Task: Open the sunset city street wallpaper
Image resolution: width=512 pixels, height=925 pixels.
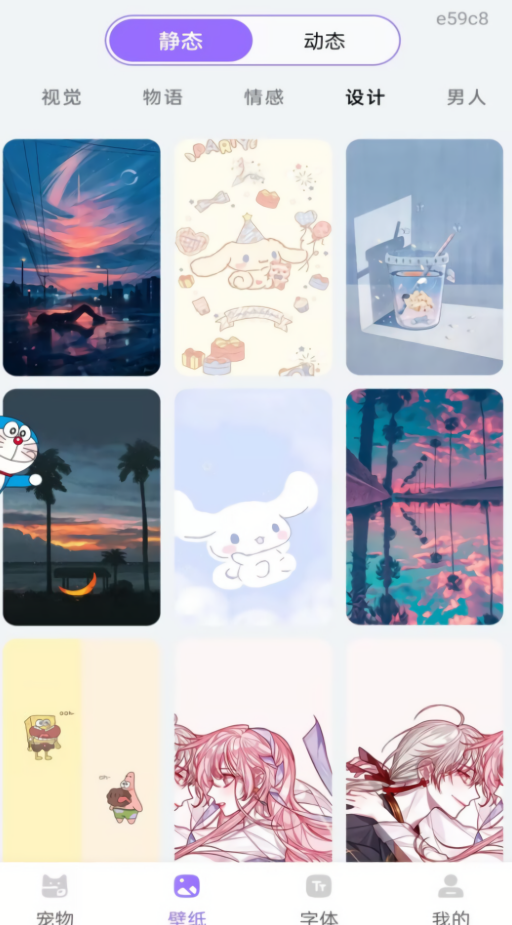Action: coord(81,257)
